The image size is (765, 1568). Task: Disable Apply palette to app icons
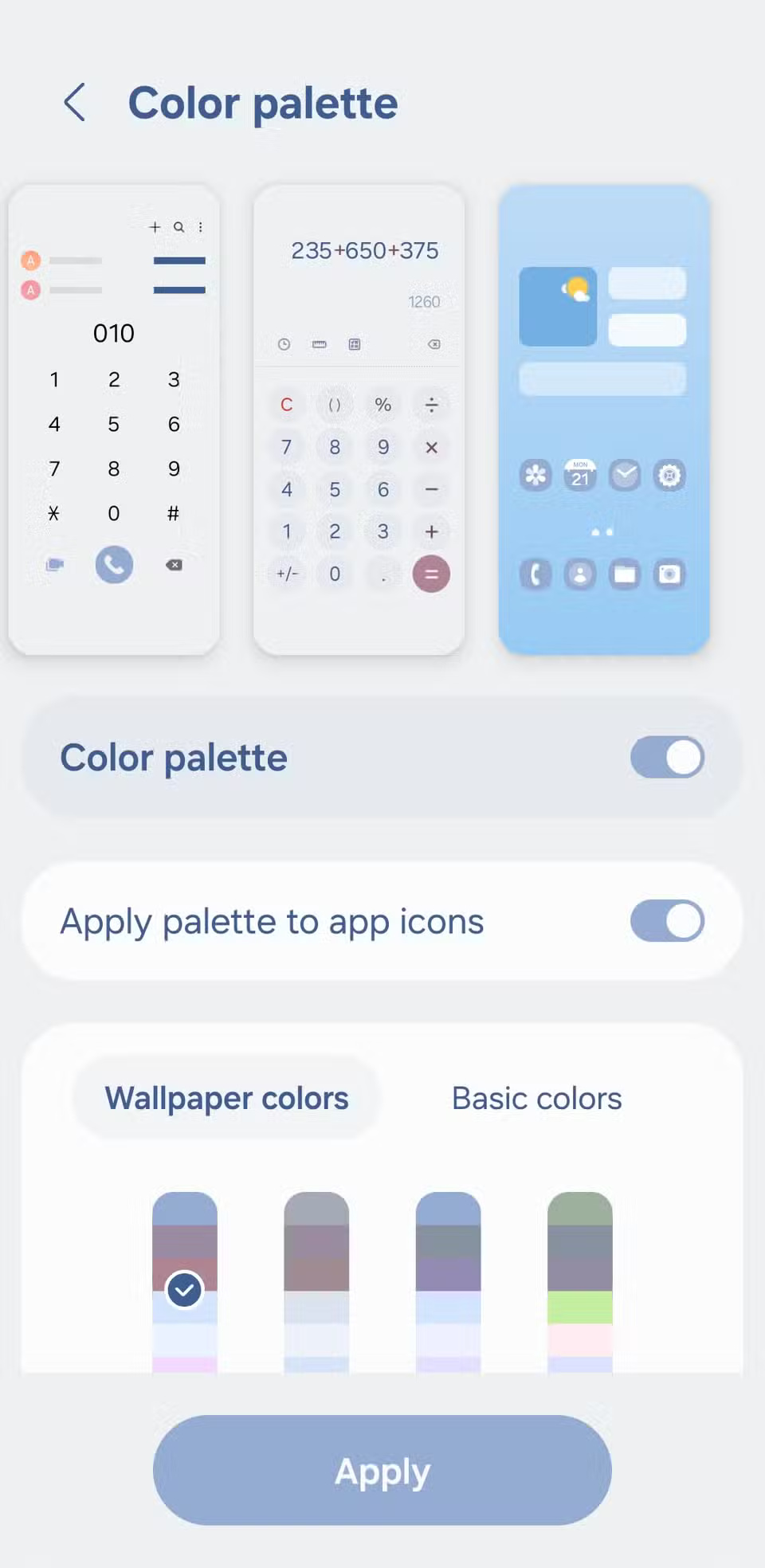666,920
